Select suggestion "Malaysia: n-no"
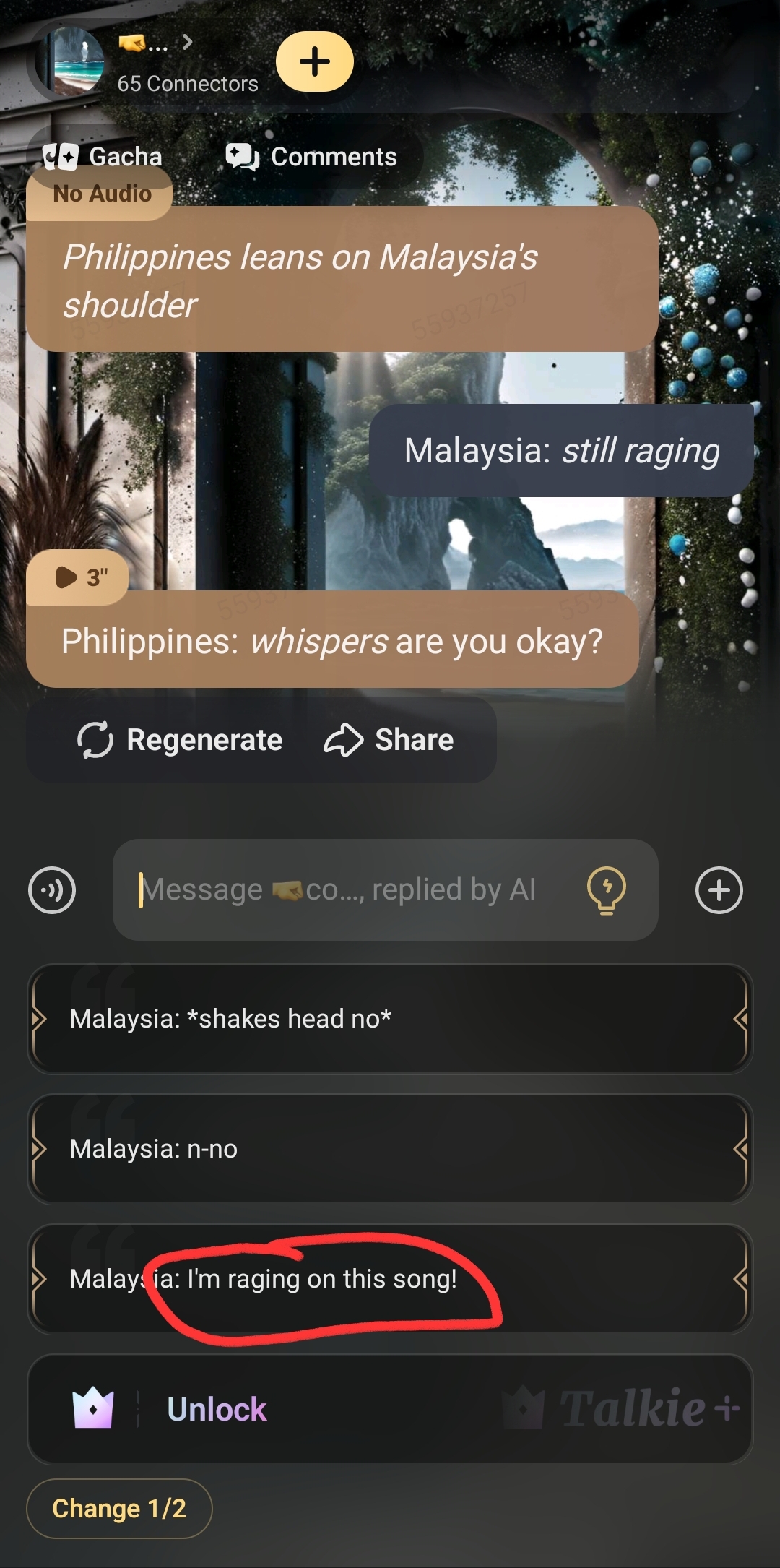The height and width of the screenshot is (1568, 780). (390, 1149)
